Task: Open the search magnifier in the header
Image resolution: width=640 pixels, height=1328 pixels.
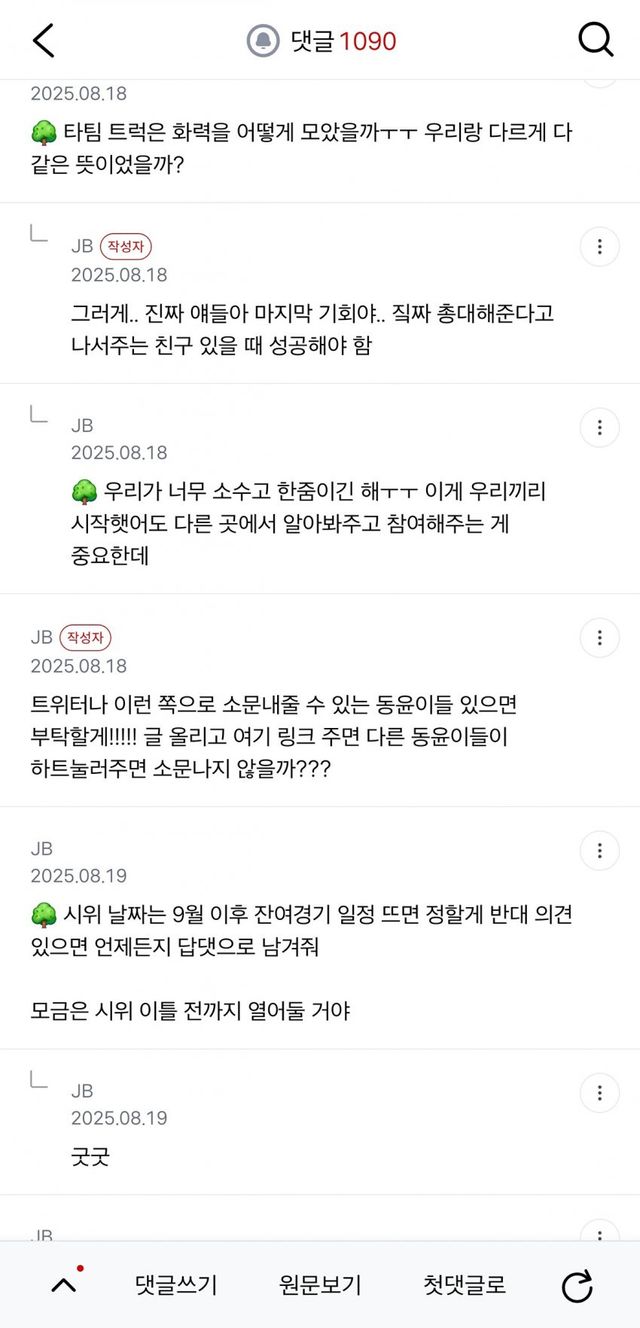Action: tap(596, 40)
